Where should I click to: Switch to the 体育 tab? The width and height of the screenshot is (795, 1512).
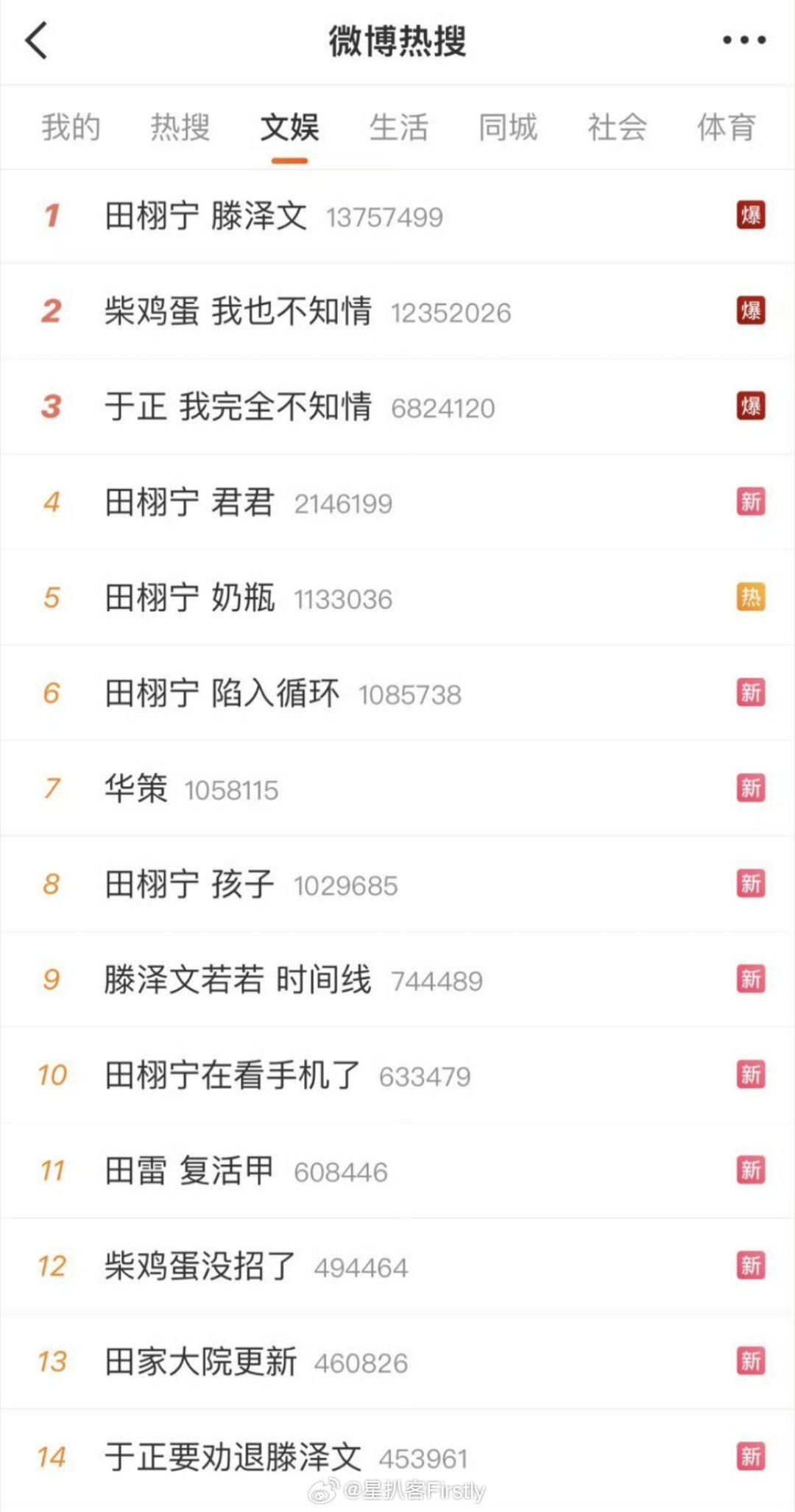point(727,127)
